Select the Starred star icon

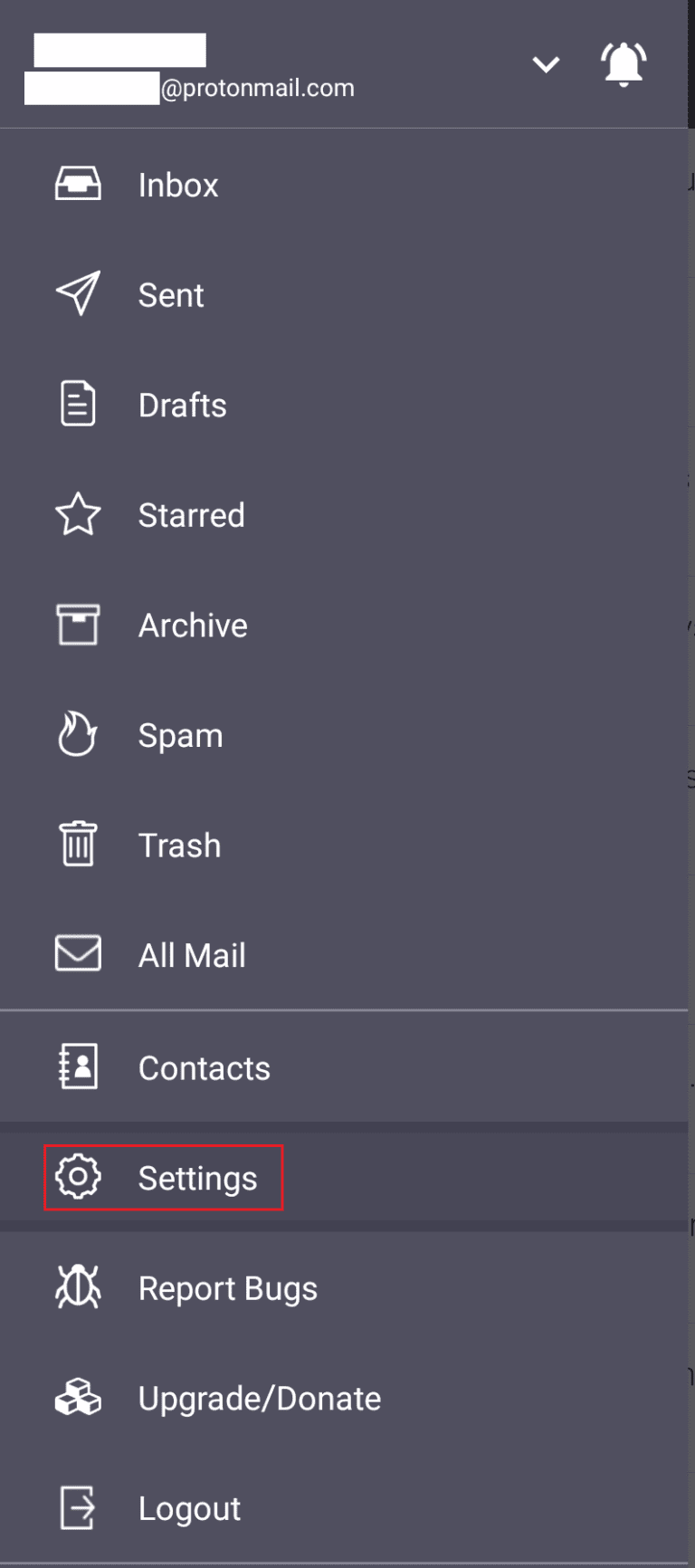click(78, 514)
